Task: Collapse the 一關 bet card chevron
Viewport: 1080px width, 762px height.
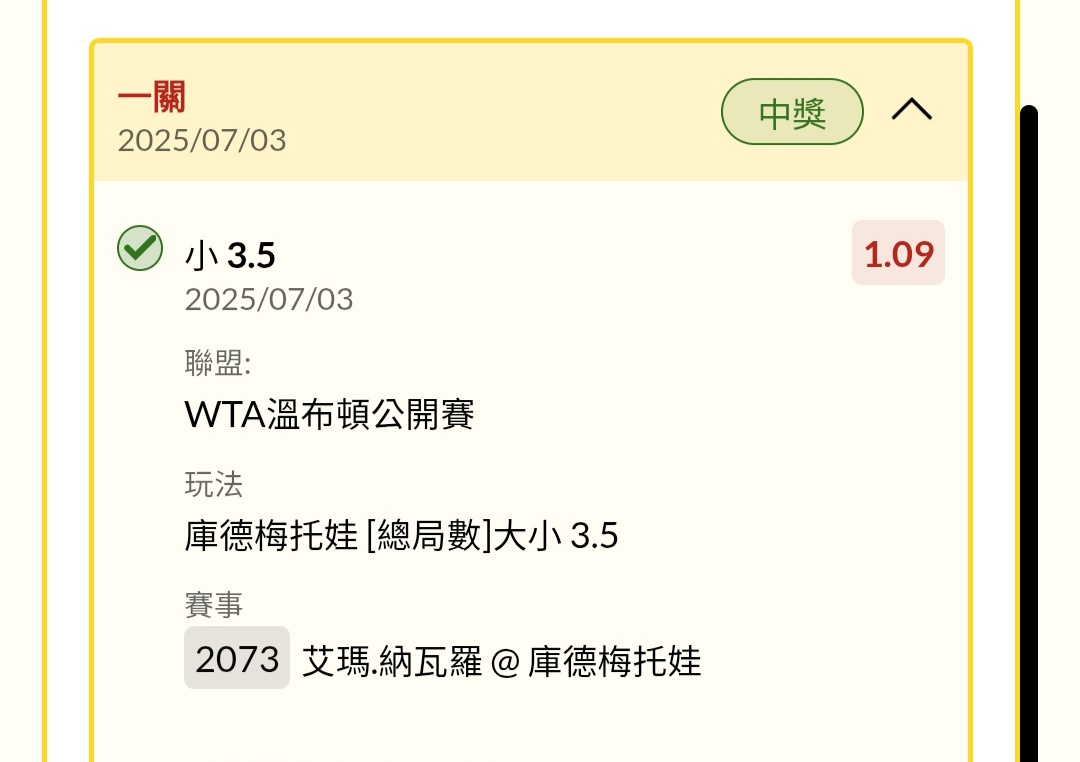Action: point(911,110)
